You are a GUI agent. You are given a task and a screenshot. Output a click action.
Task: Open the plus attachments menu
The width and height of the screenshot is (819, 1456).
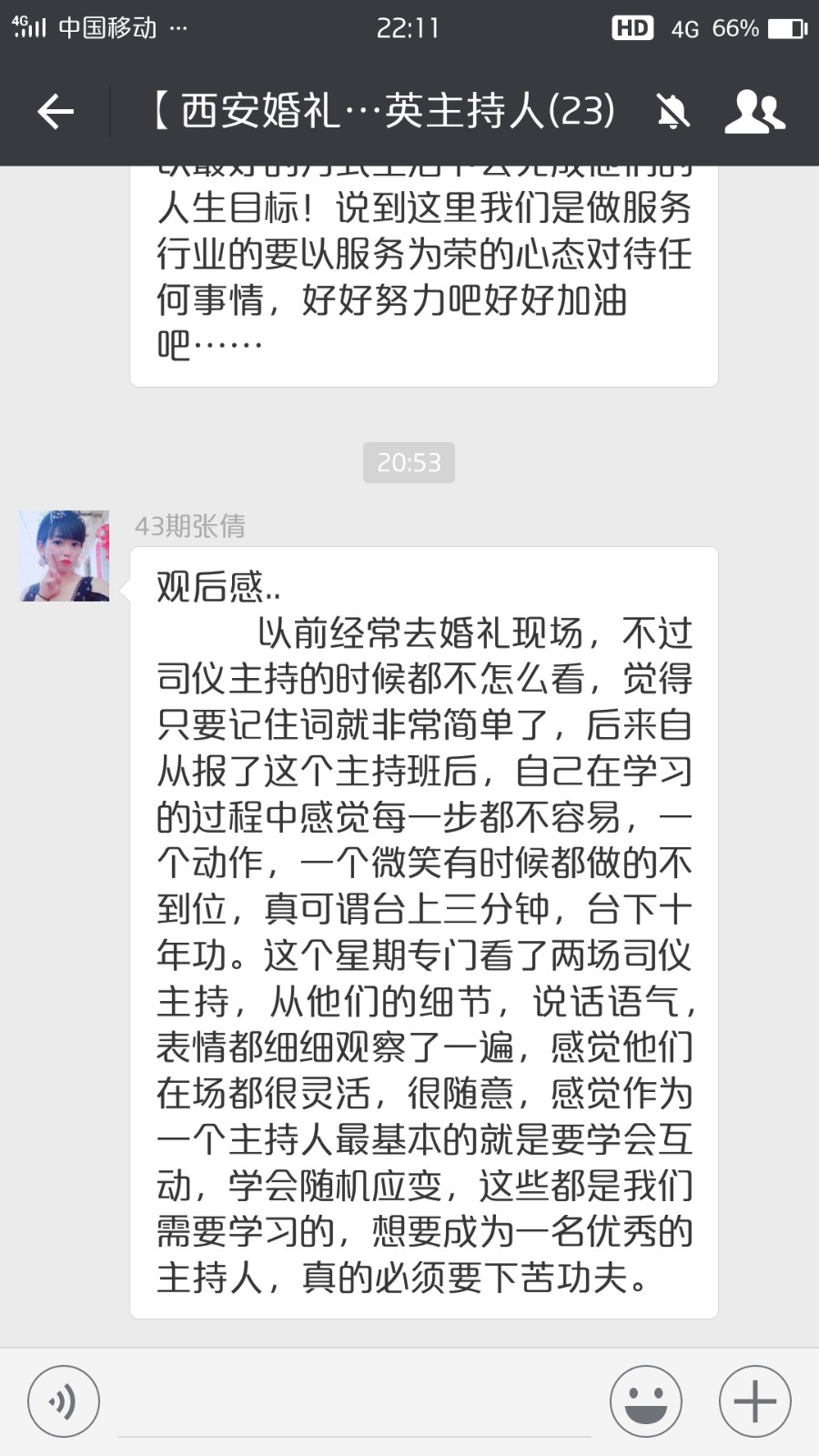[x=754, y=1401]
